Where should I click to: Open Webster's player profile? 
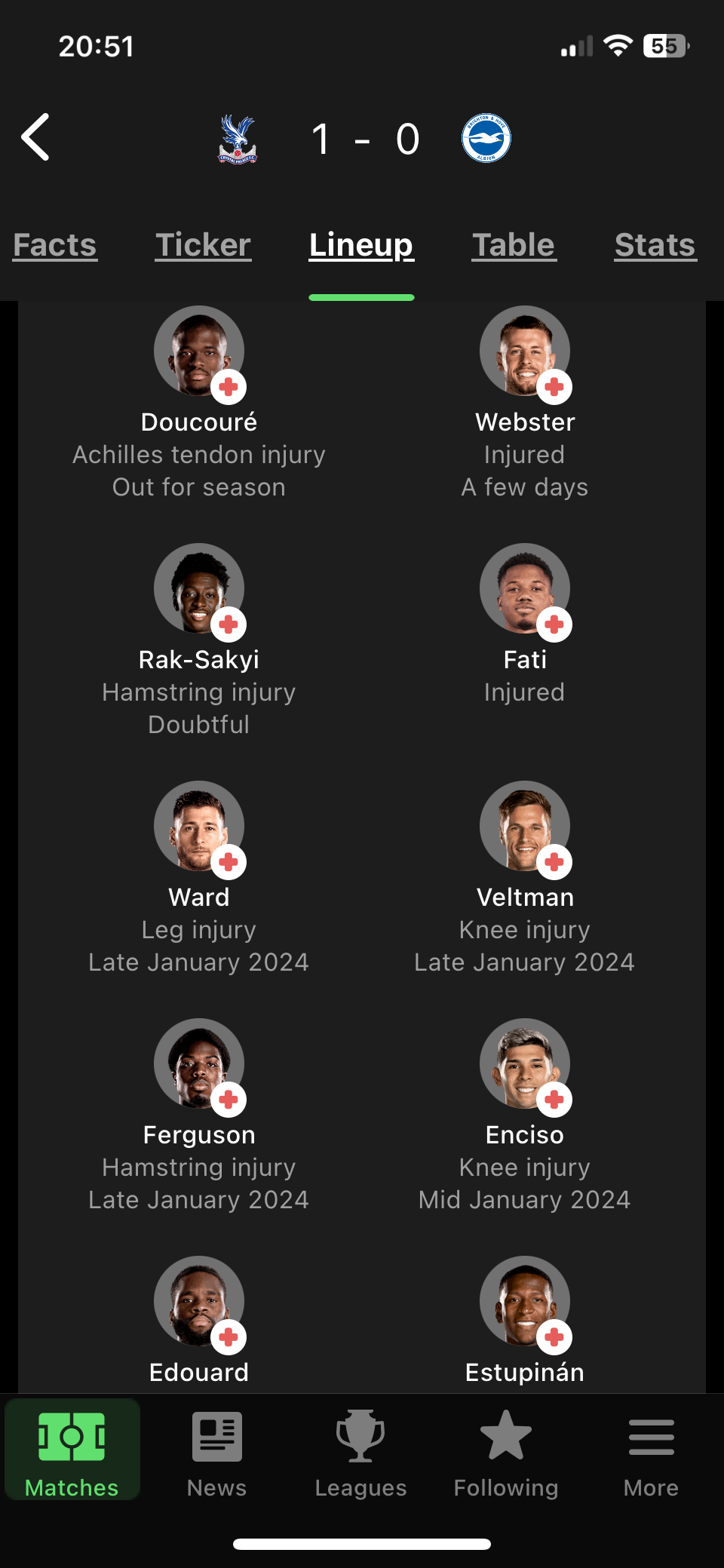point(525,404)
